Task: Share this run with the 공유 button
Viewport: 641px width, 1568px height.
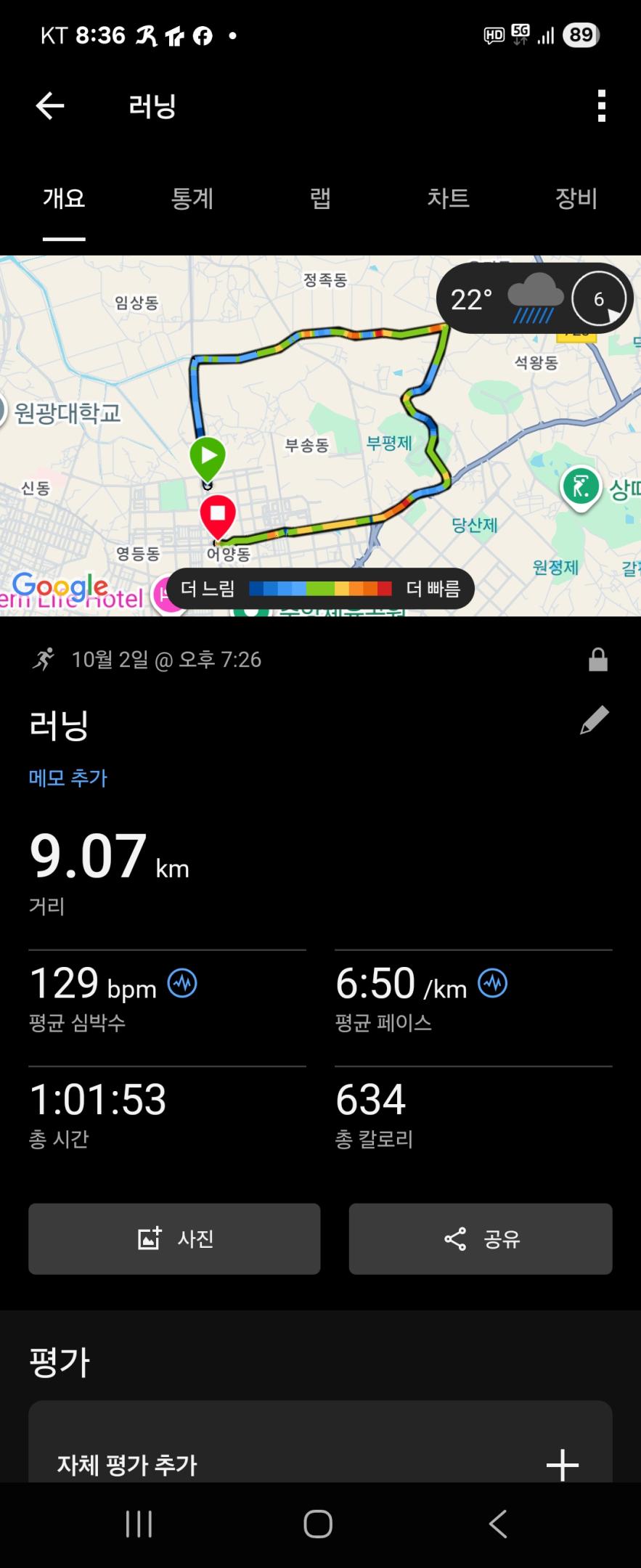Action: coord(481,1238)
